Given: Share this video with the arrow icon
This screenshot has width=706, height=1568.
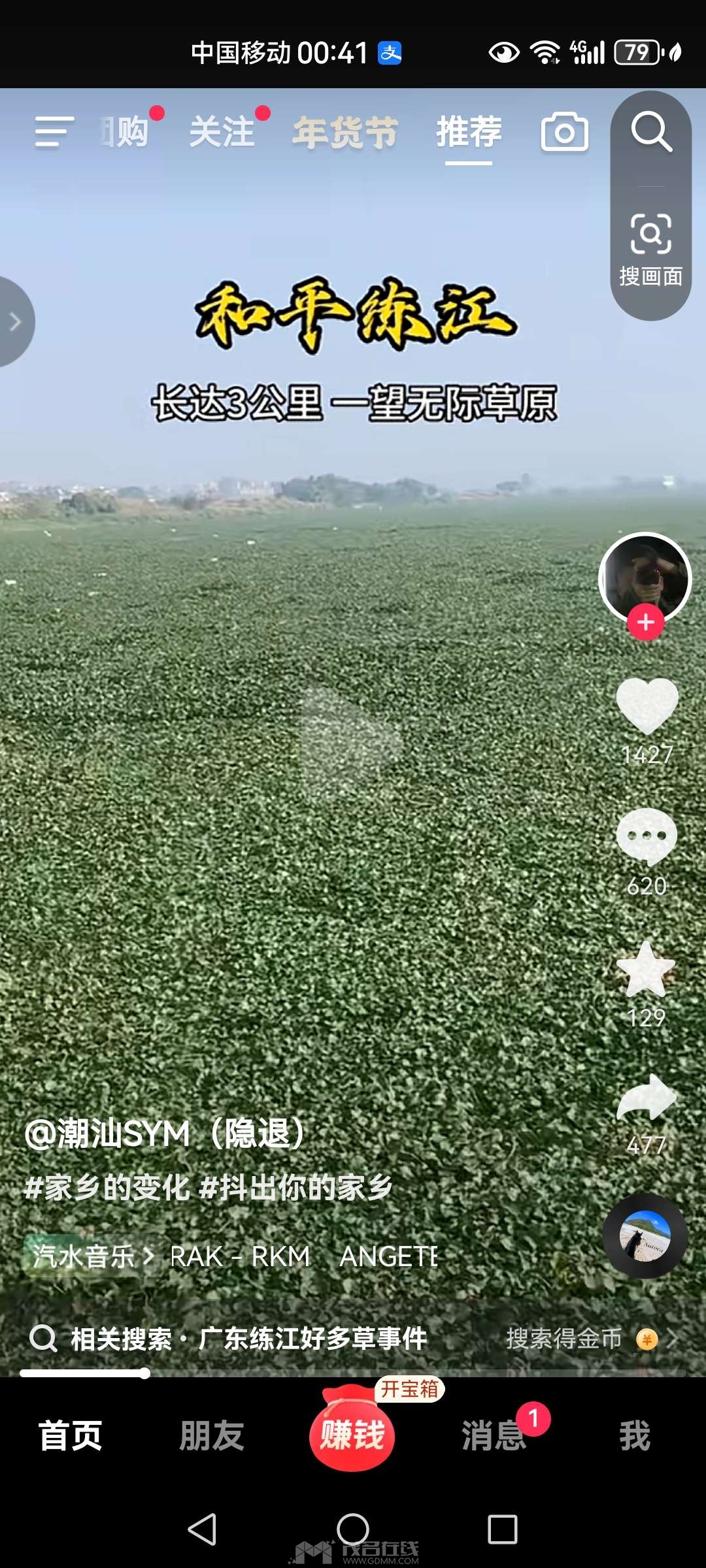Looking at the screenshot, I should 647,1099.
